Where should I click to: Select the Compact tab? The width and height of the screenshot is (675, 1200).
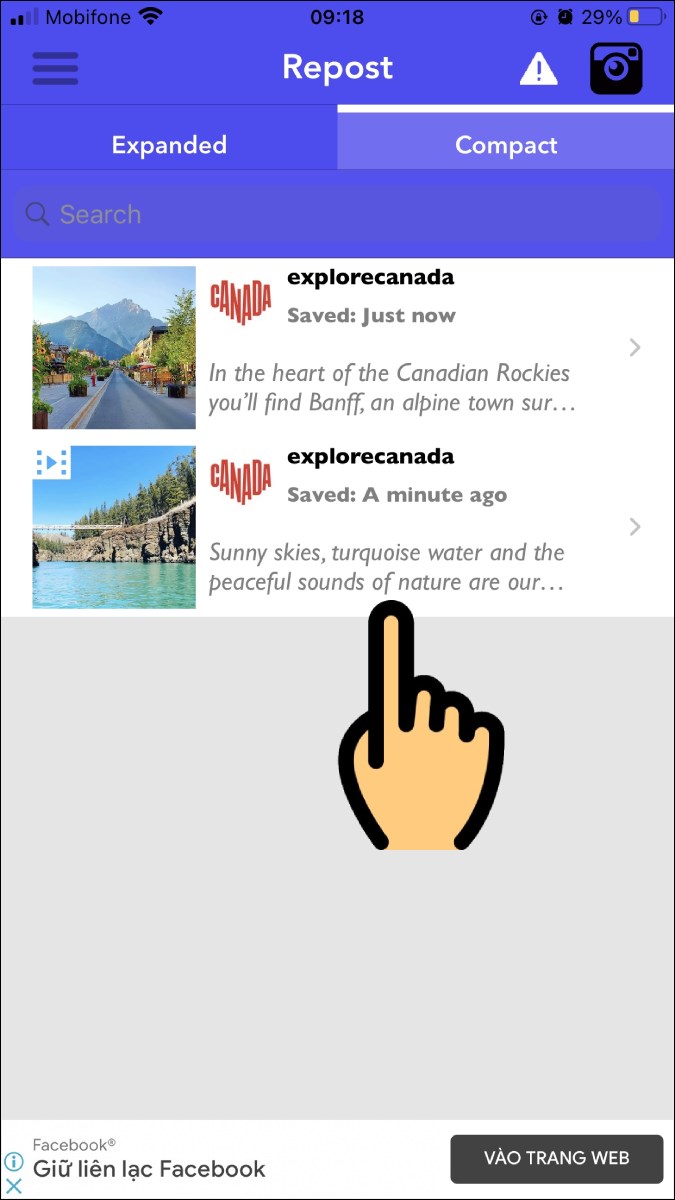click(x=506, y=145)
